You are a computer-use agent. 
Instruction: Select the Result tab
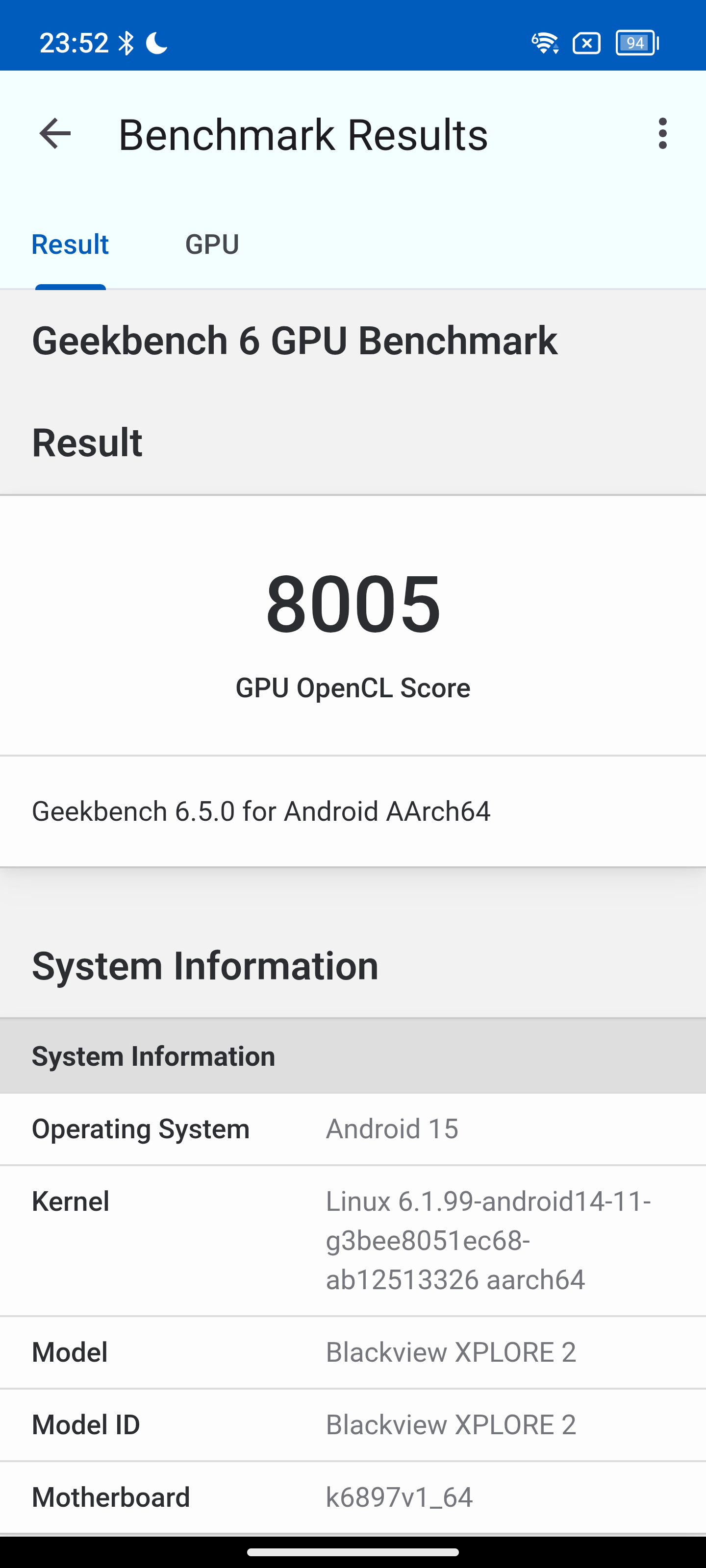pos(70,244)
